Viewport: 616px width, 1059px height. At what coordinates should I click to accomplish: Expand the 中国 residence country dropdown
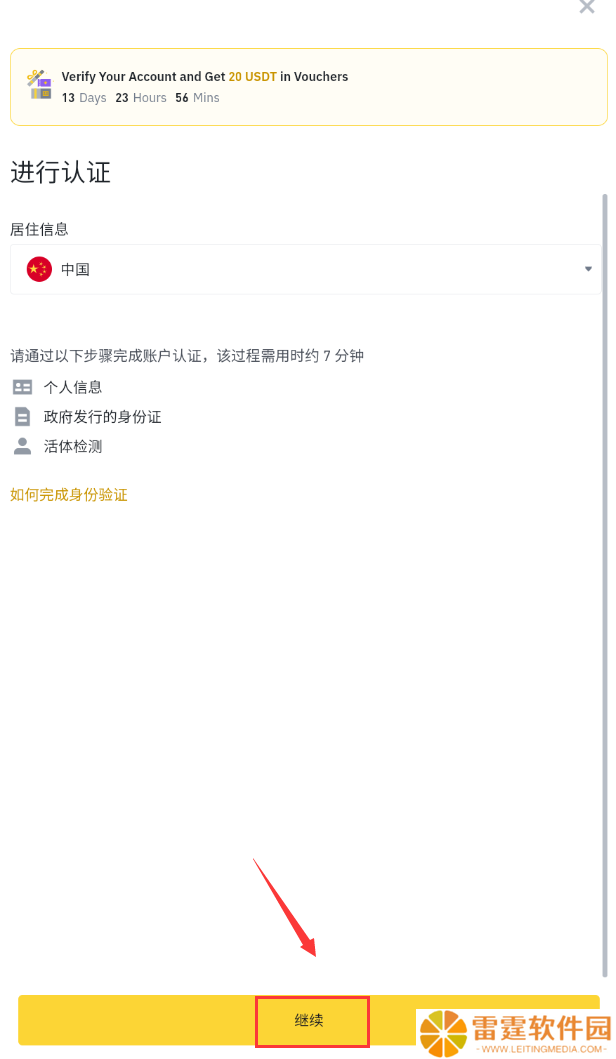point(305,269)
